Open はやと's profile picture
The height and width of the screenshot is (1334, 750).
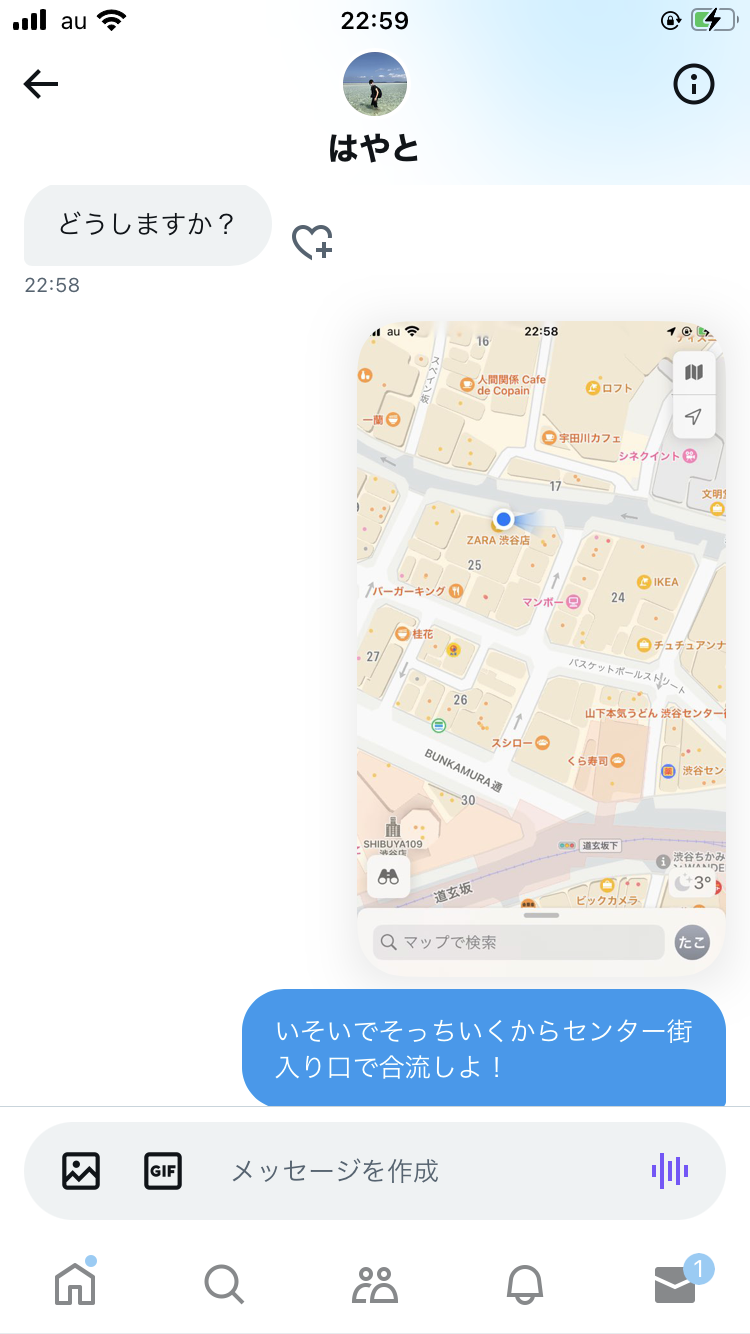tap(375, 84)
